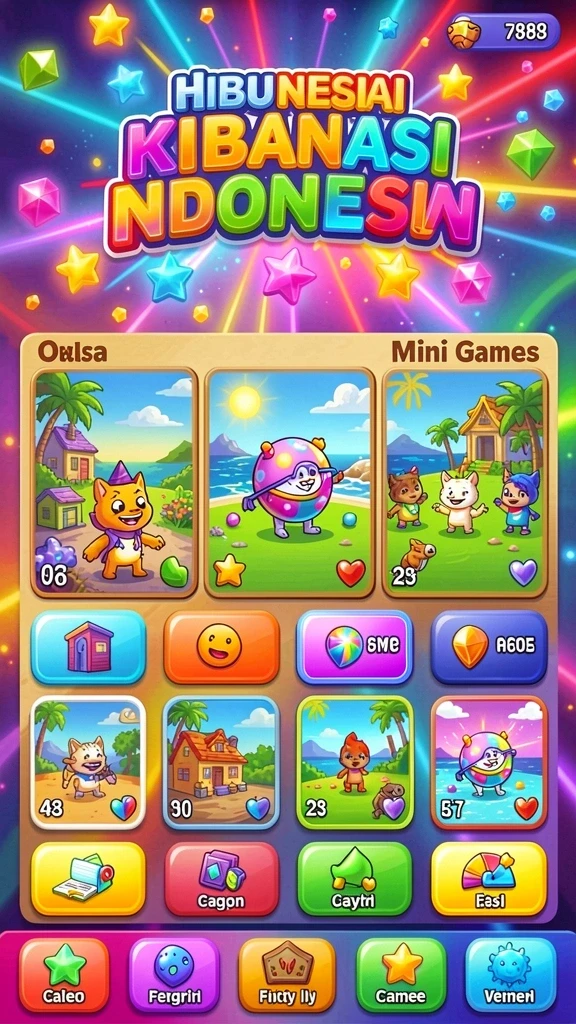This screenshot has width=576, height=1024.
Task: Tap the blue house button
Action: [x=89, y=647]
